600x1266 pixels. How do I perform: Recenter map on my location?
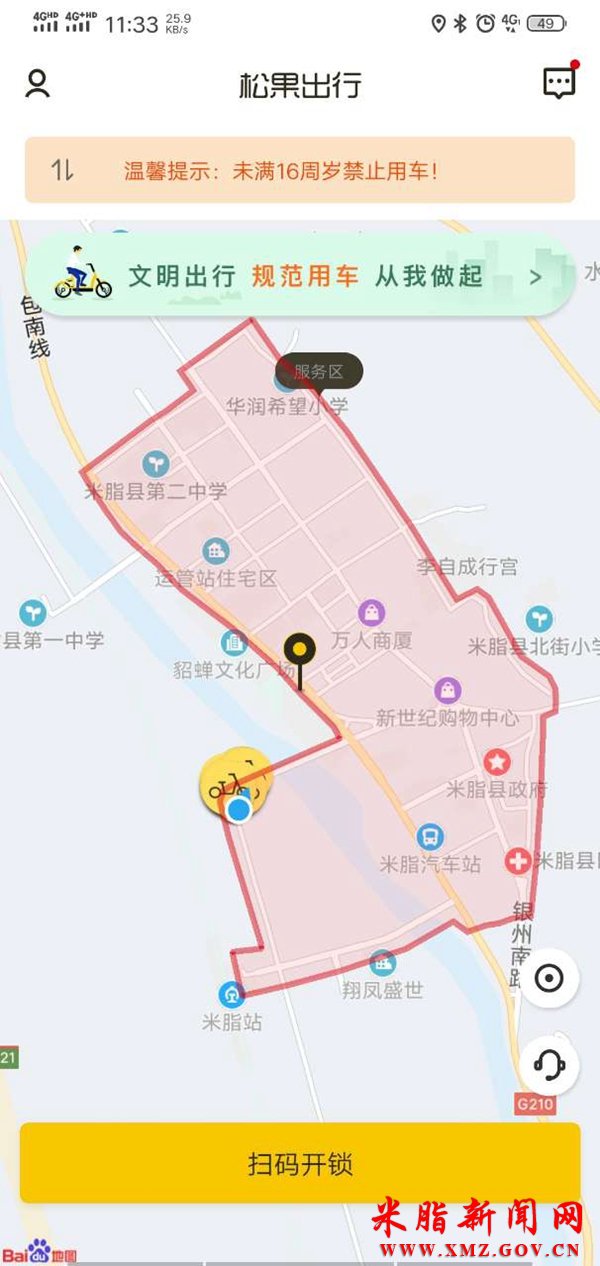[x=549, y=978]
